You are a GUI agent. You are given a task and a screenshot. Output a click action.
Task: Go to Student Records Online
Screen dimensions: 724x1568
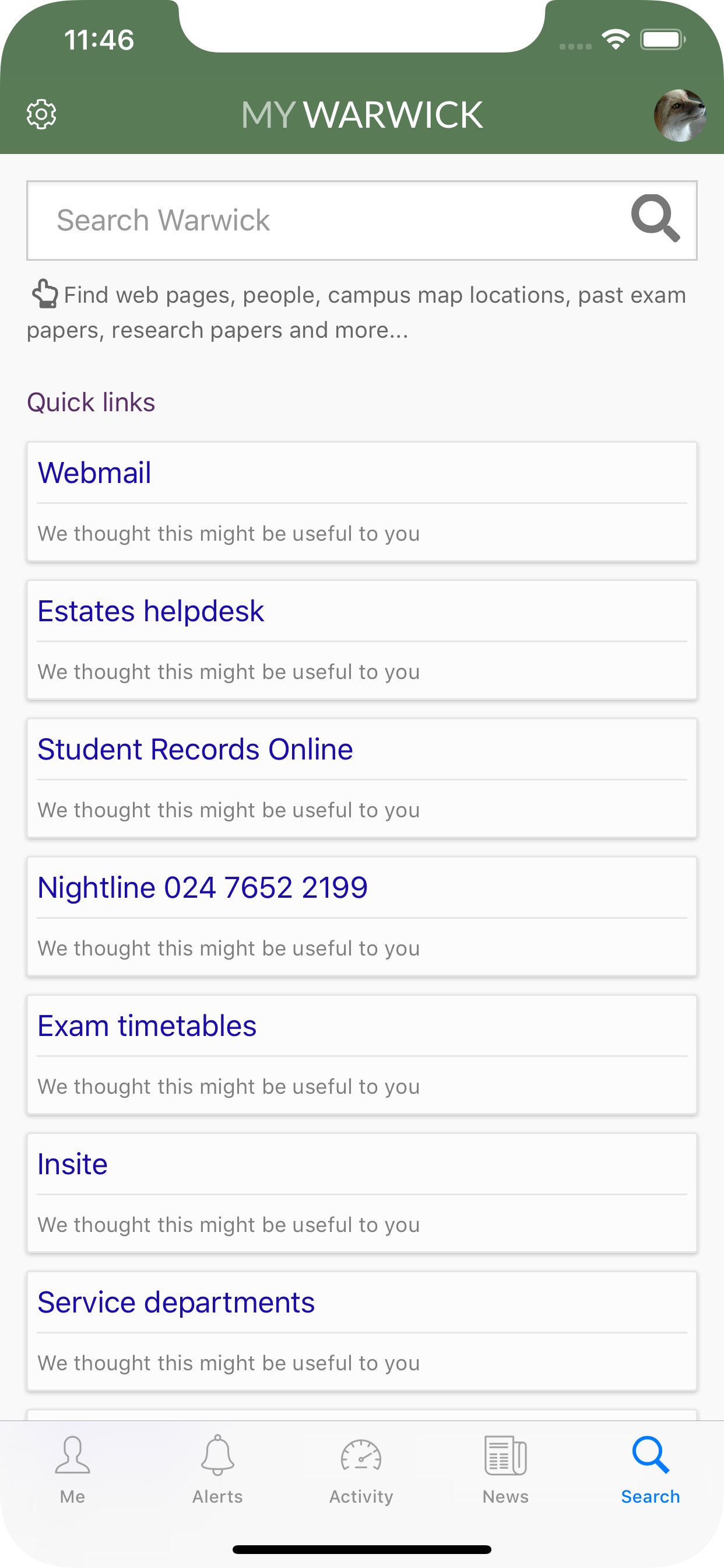195,750
